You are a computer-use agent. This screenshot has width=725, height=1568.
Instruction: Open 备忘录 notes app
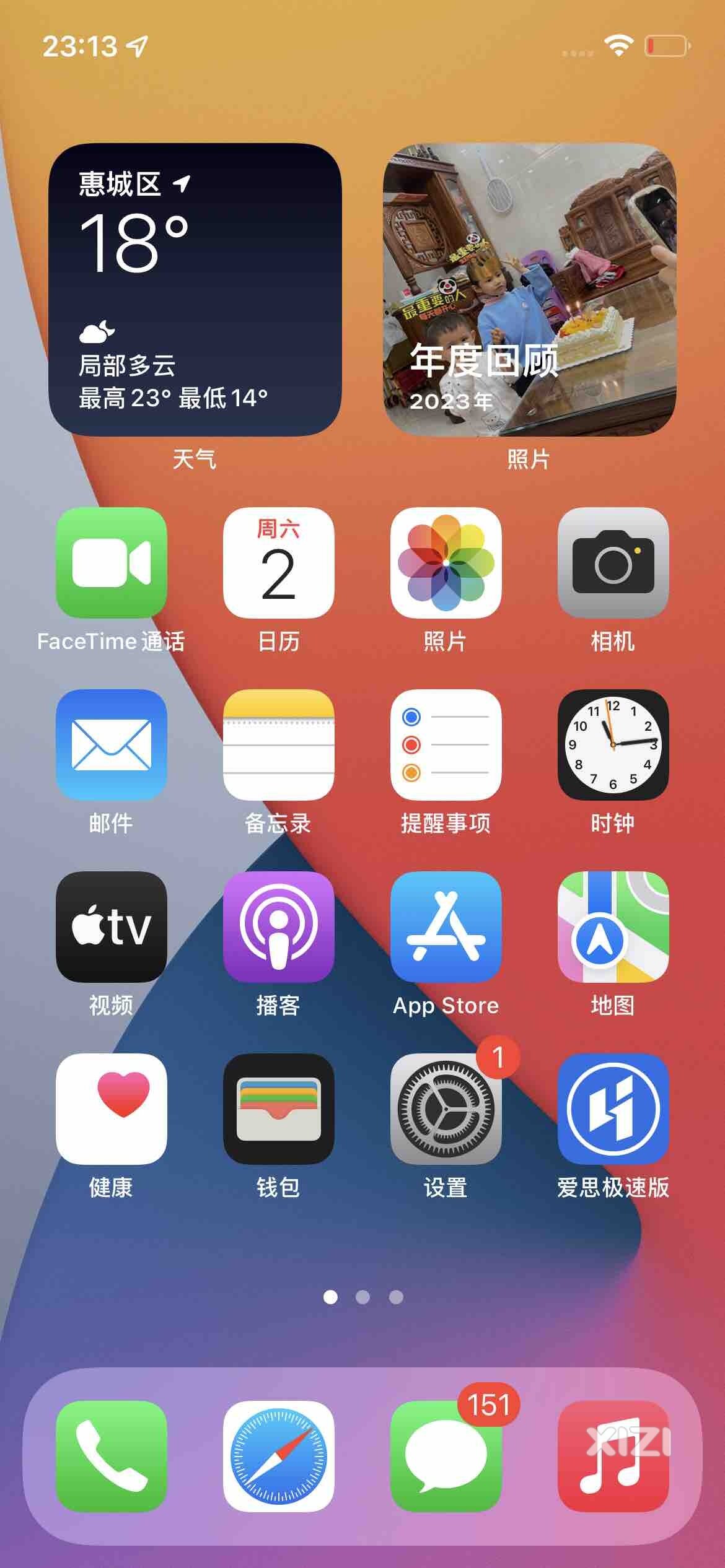278,744
